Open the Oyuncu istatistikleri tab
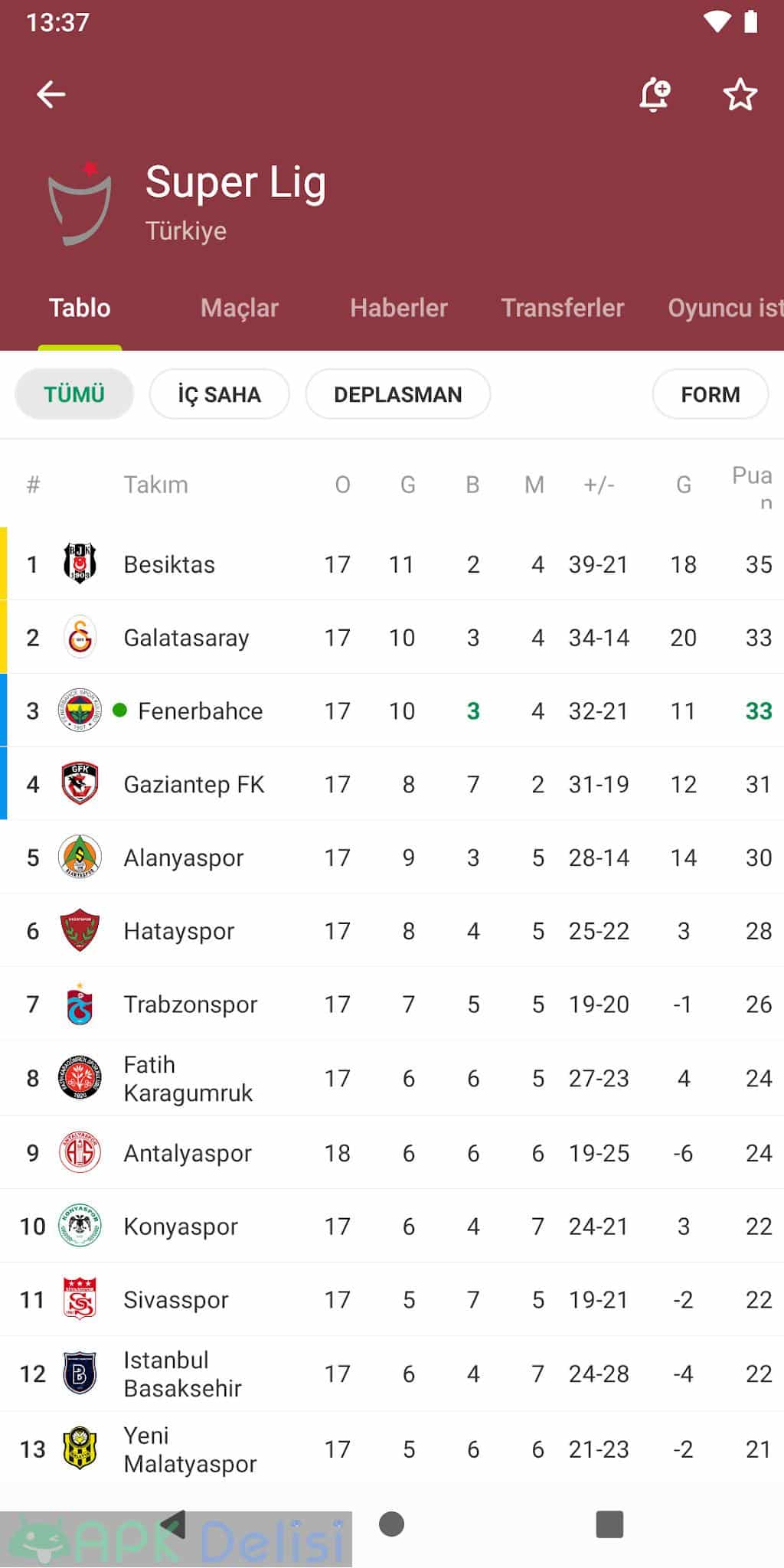784x1568 pixels. [726, 308]
